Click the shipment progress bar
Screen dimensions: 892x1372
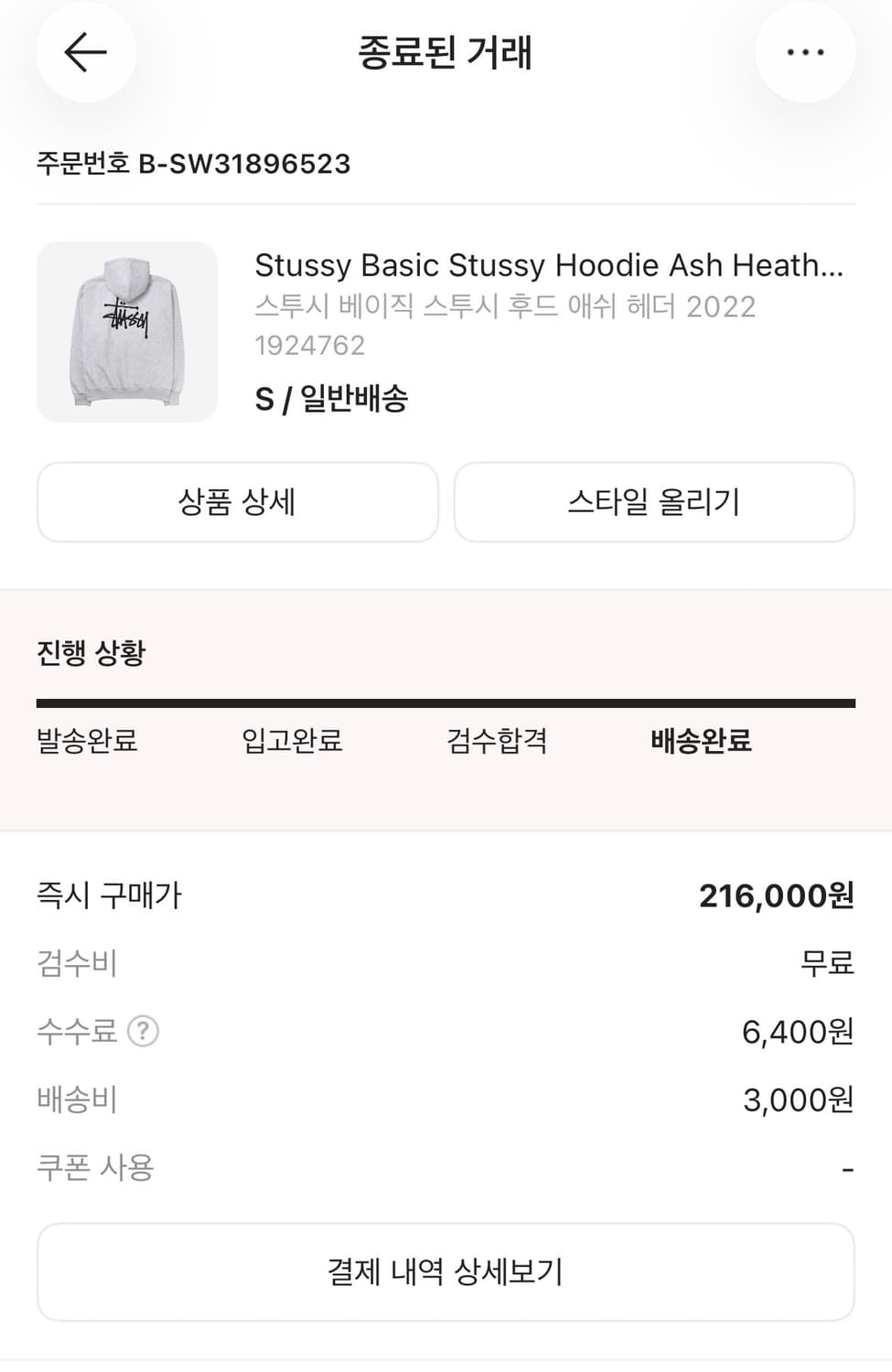coord(446,701)
